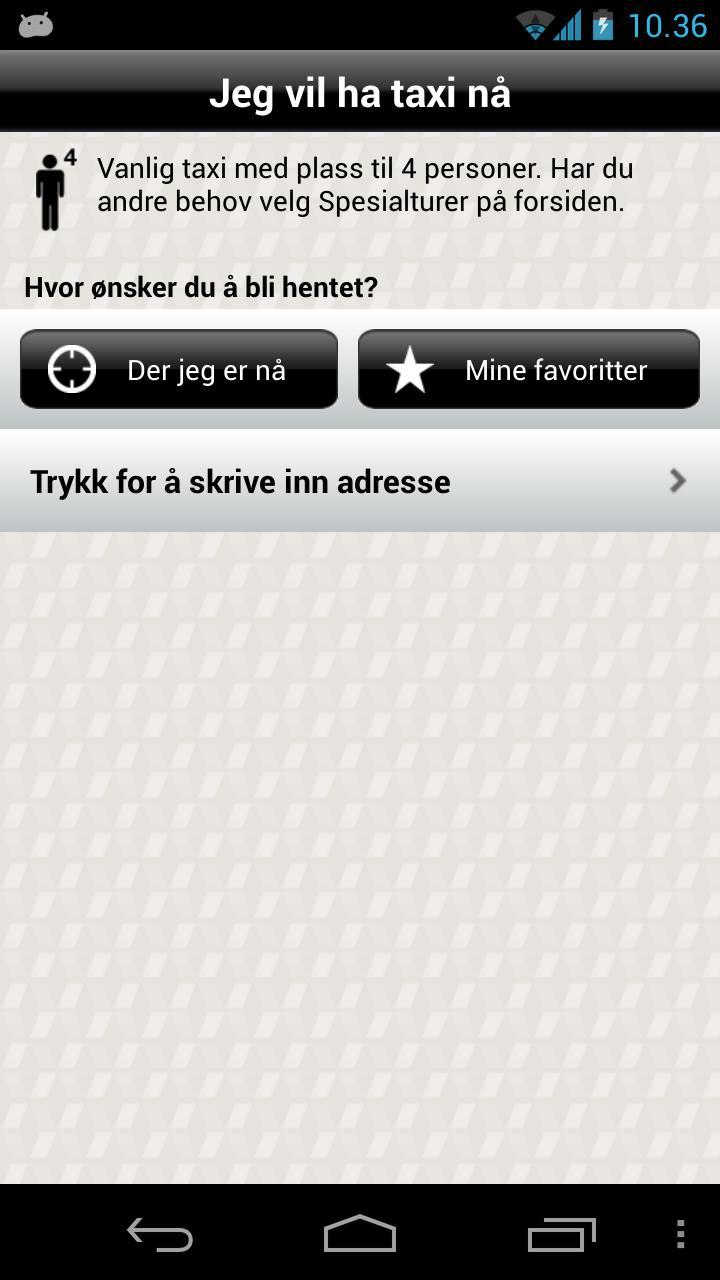Viewport: 720px width, 1280px height.
Task: Tap the star icon on 'Mine favoritter'
Action: 408,368
